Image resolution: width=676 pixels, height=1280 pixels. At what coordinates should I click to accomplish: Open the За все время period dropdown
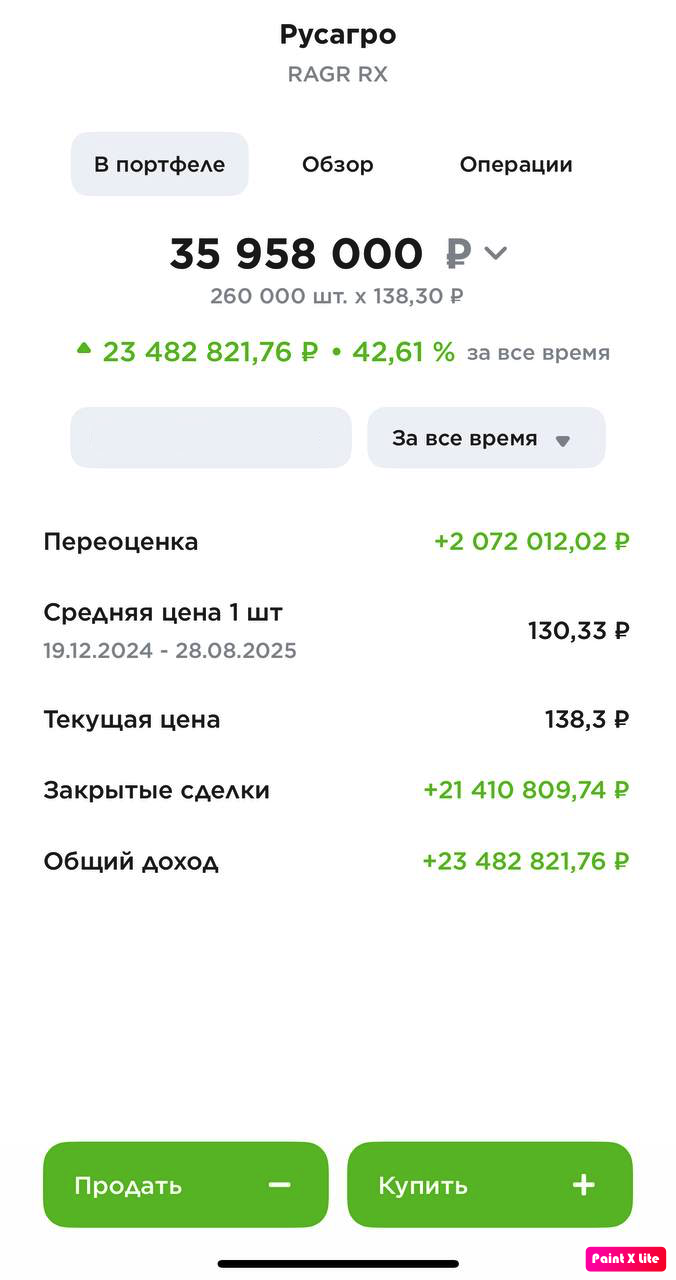486,438
